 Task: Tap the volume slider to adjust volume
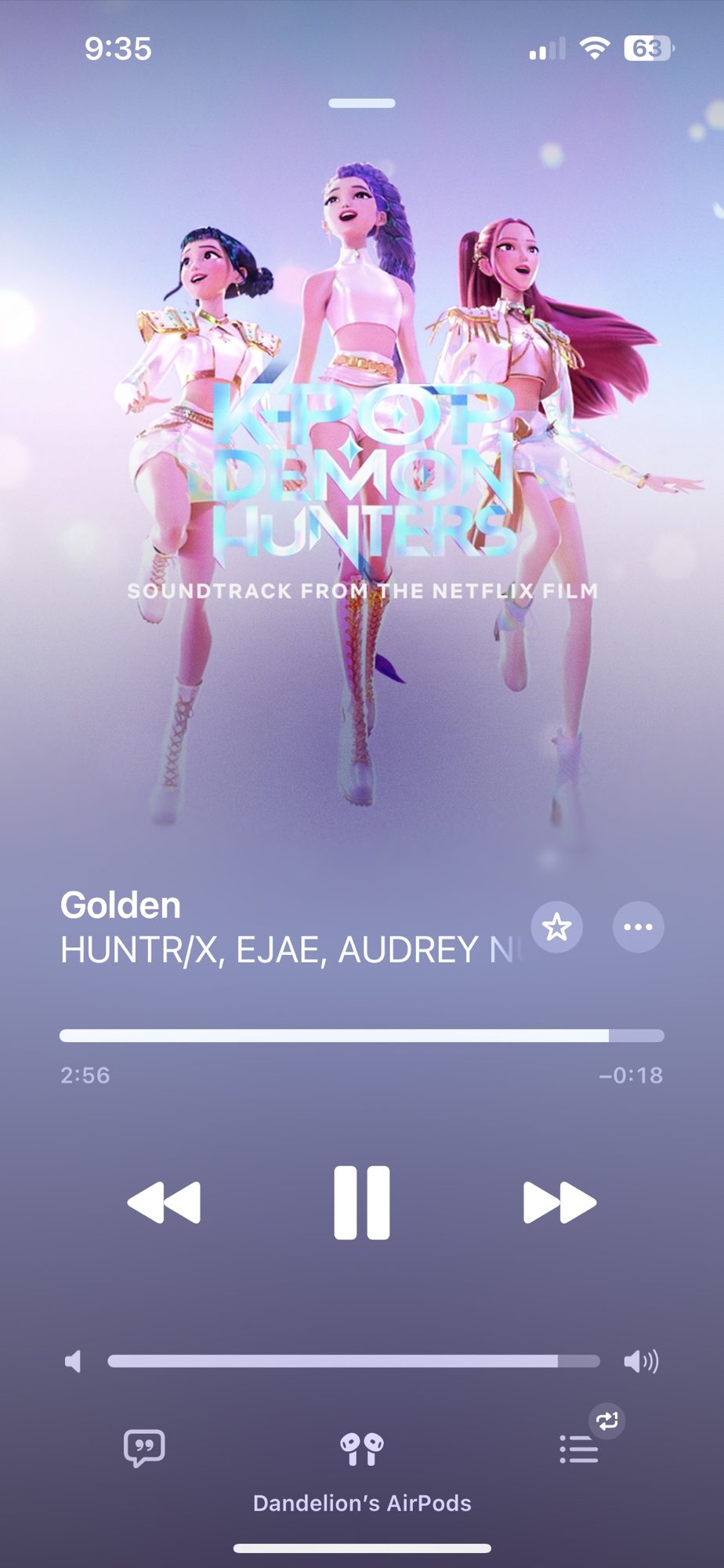[353, 1361]
